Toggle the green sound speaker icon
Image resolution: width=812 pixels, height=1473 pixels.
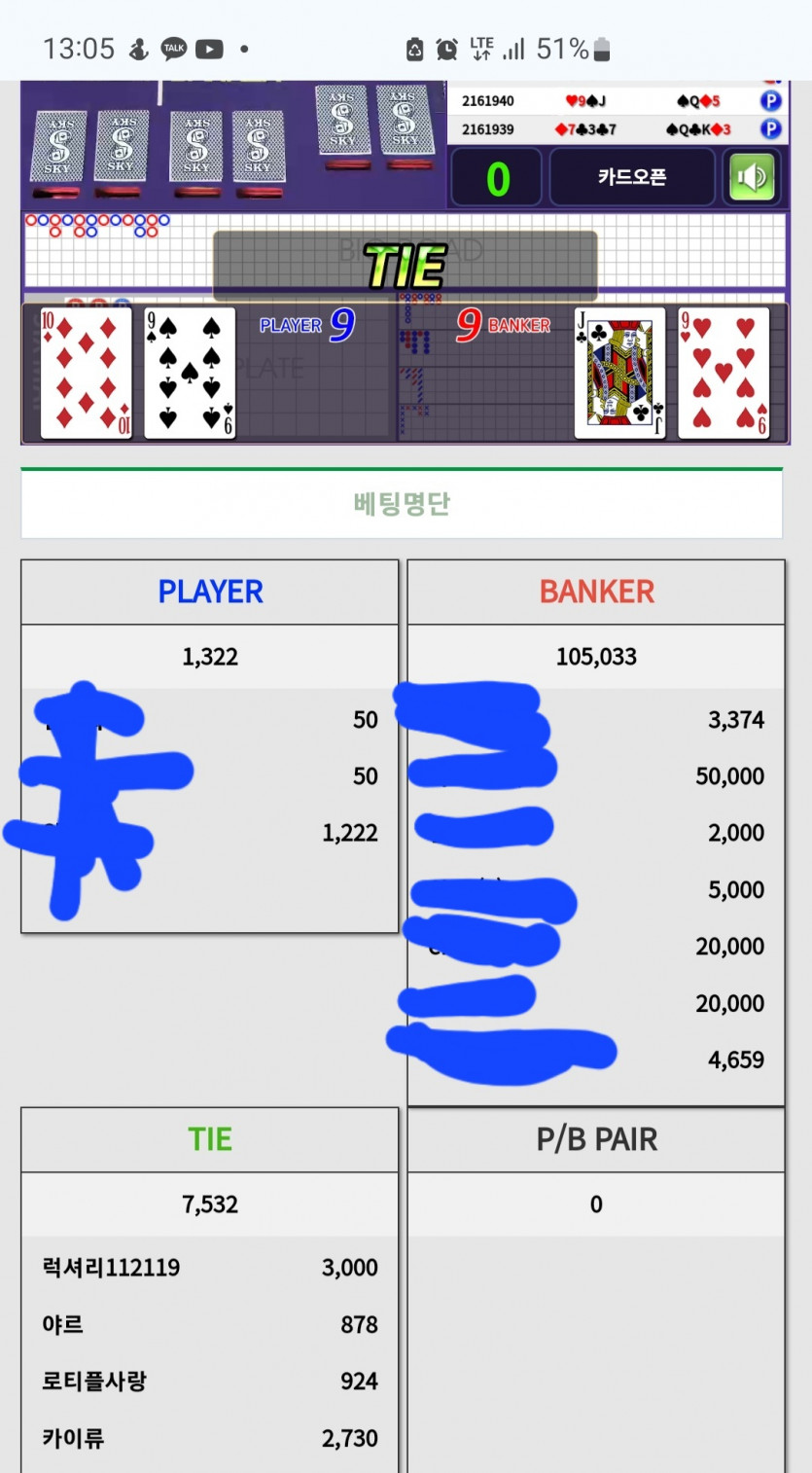[x=753, y=178]
